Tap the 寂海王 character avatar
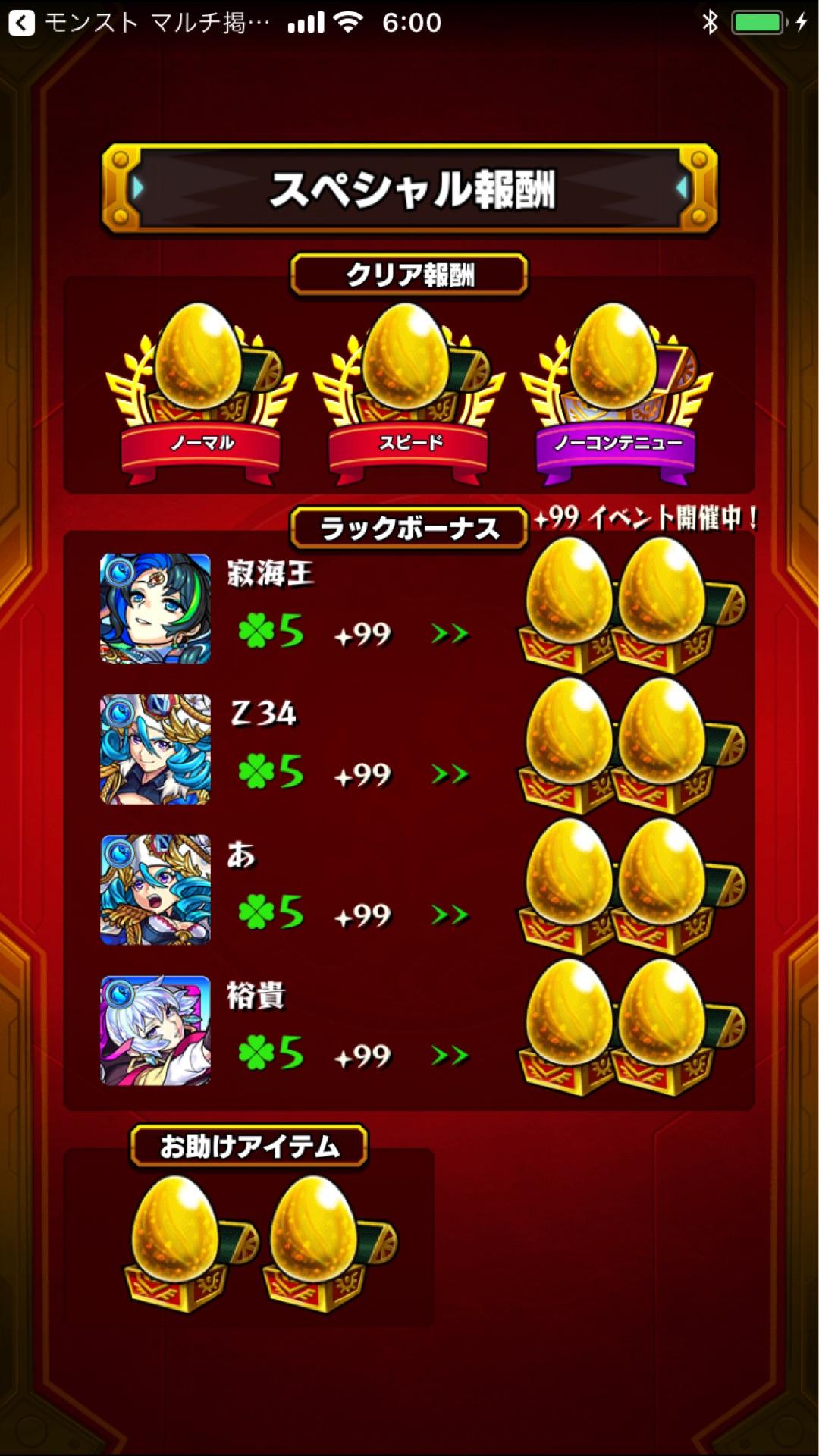Viewport: 819px width, 1456px height. click(x=155, y=607)
